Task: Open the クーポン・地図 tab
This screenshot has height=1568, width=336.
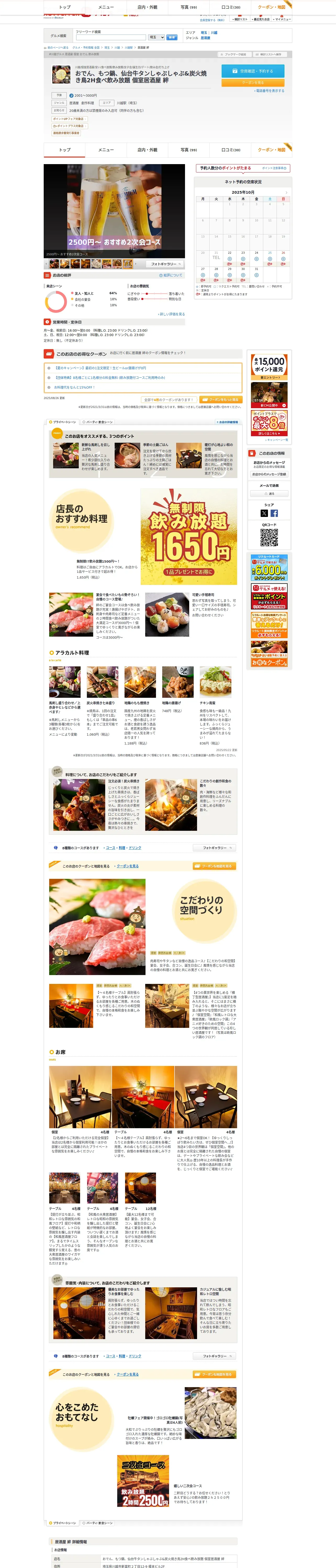Action: (x=271, y=150)
